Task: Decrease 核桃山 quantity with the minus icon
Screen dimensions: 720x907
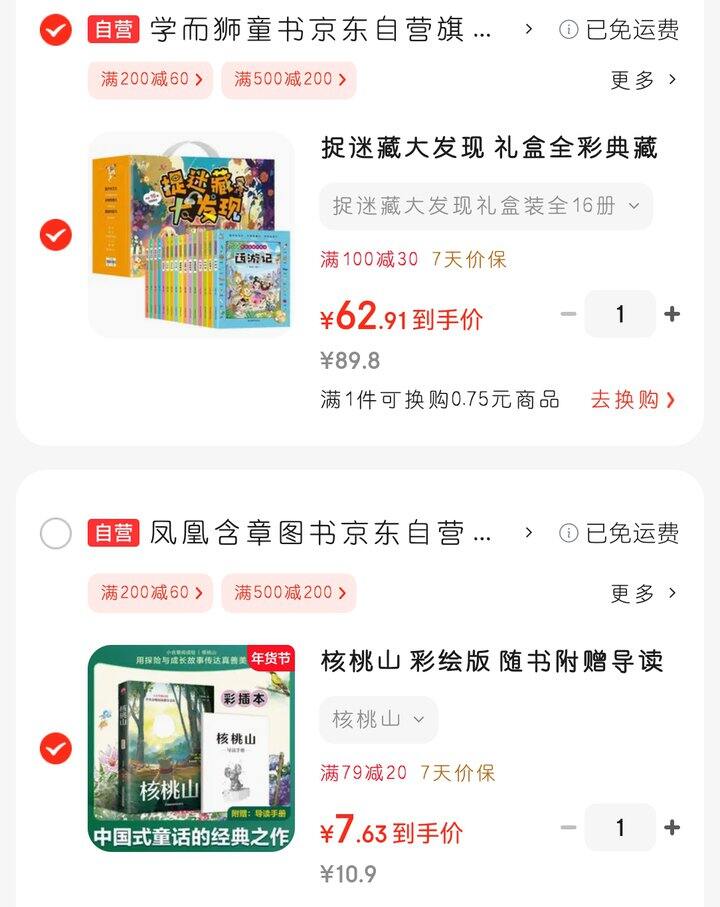Action: click(x=567, y=828)
